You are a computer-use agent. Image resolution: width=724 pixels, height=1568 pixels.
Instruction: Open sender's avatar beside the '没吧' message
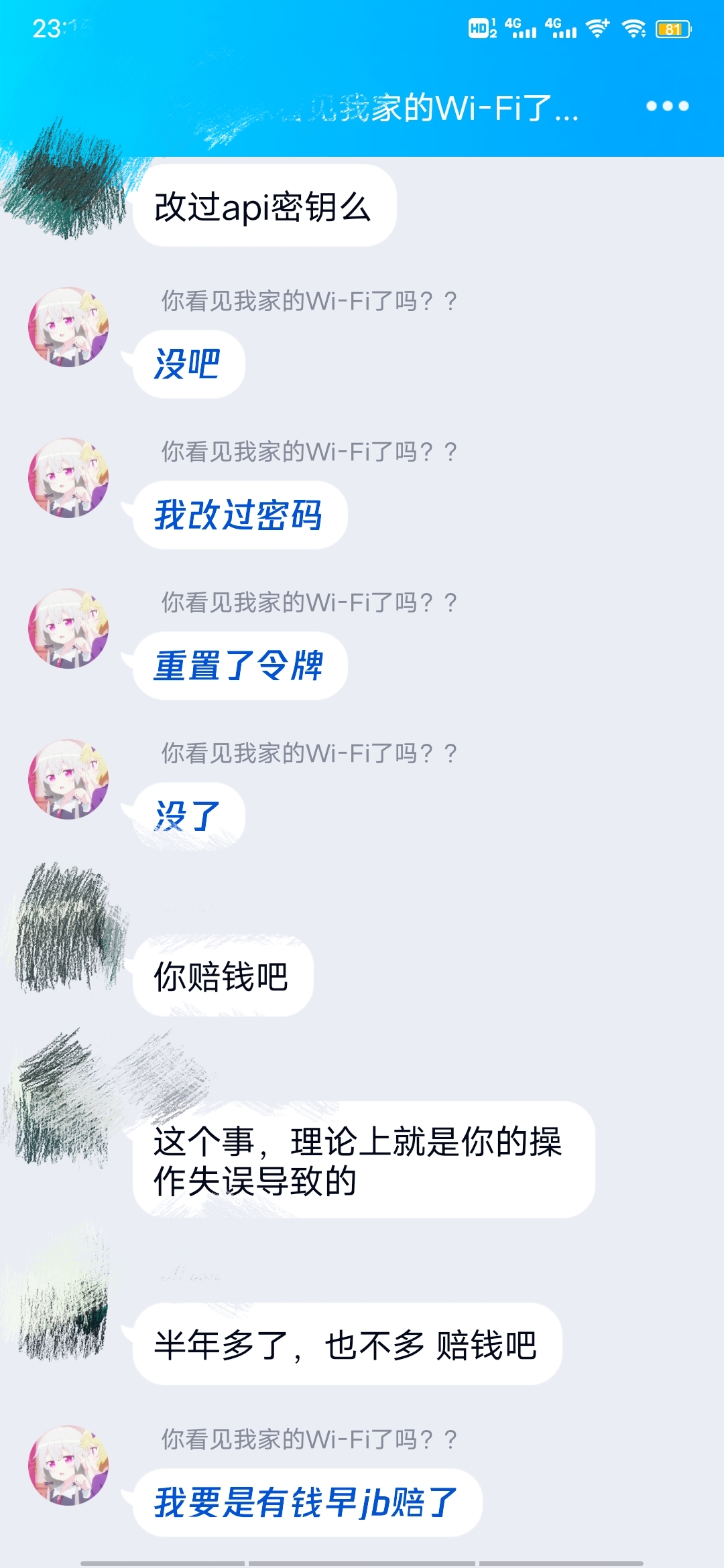pyautogui.click(x=68, y=327)
